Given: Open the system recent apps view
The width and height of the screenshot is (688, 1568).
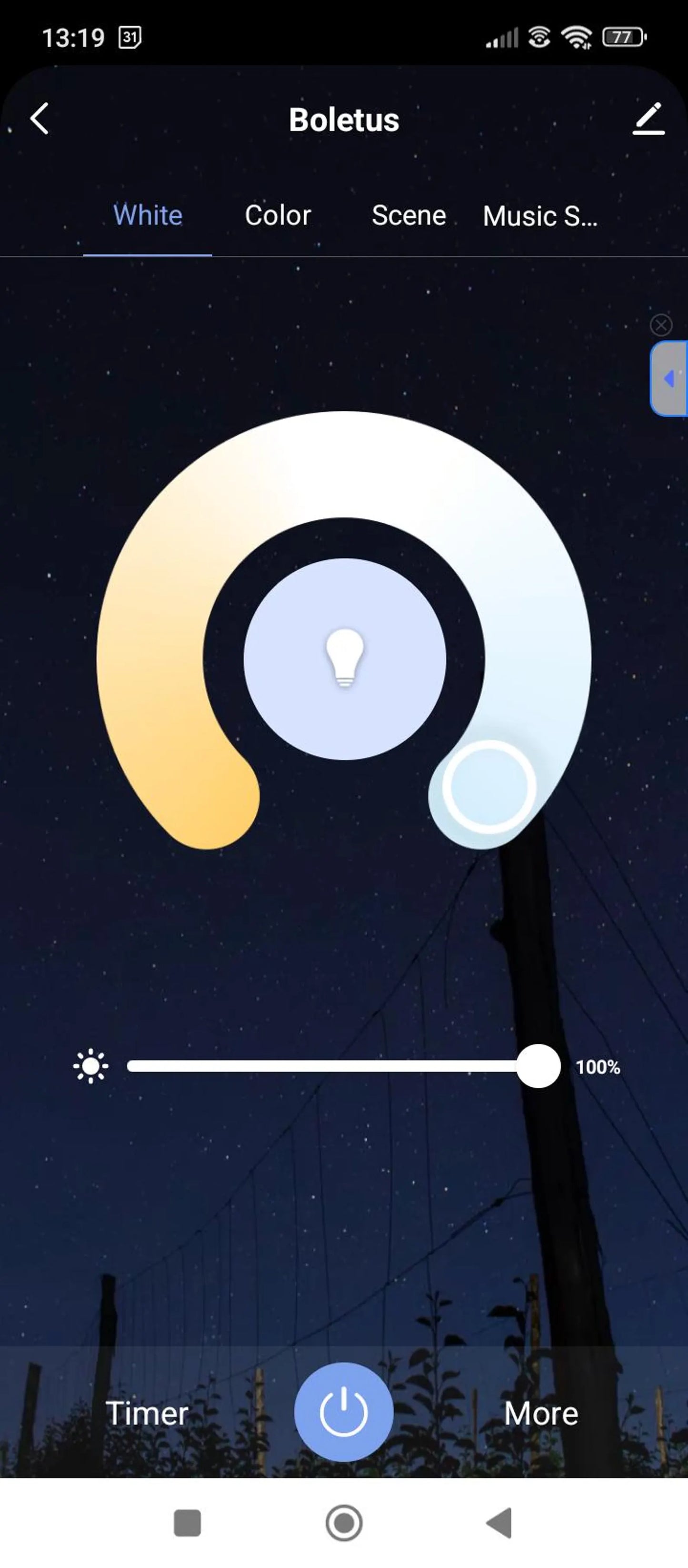Looking at the screenshot, I should [188, 1523].
